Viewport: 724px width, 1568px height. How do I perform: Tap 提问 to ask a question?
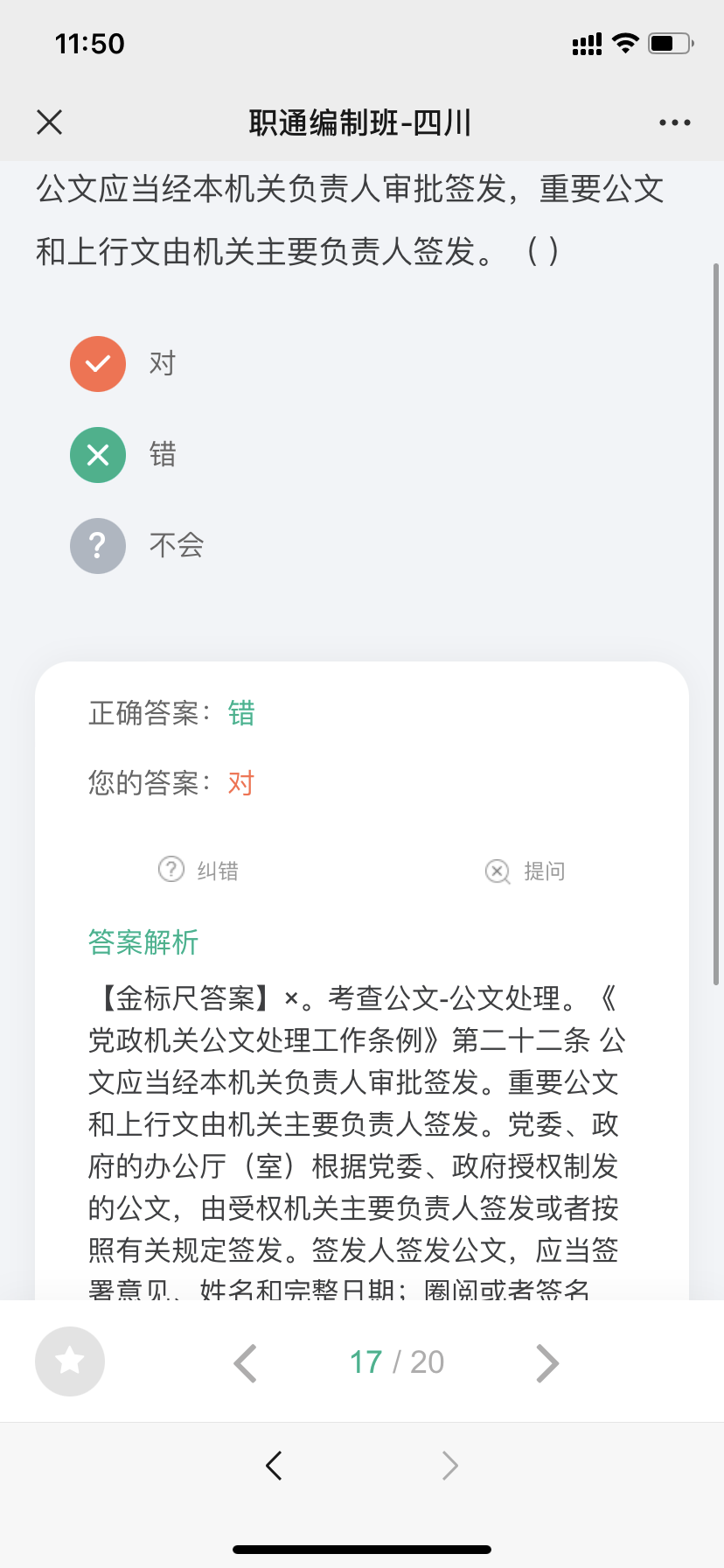526,871
